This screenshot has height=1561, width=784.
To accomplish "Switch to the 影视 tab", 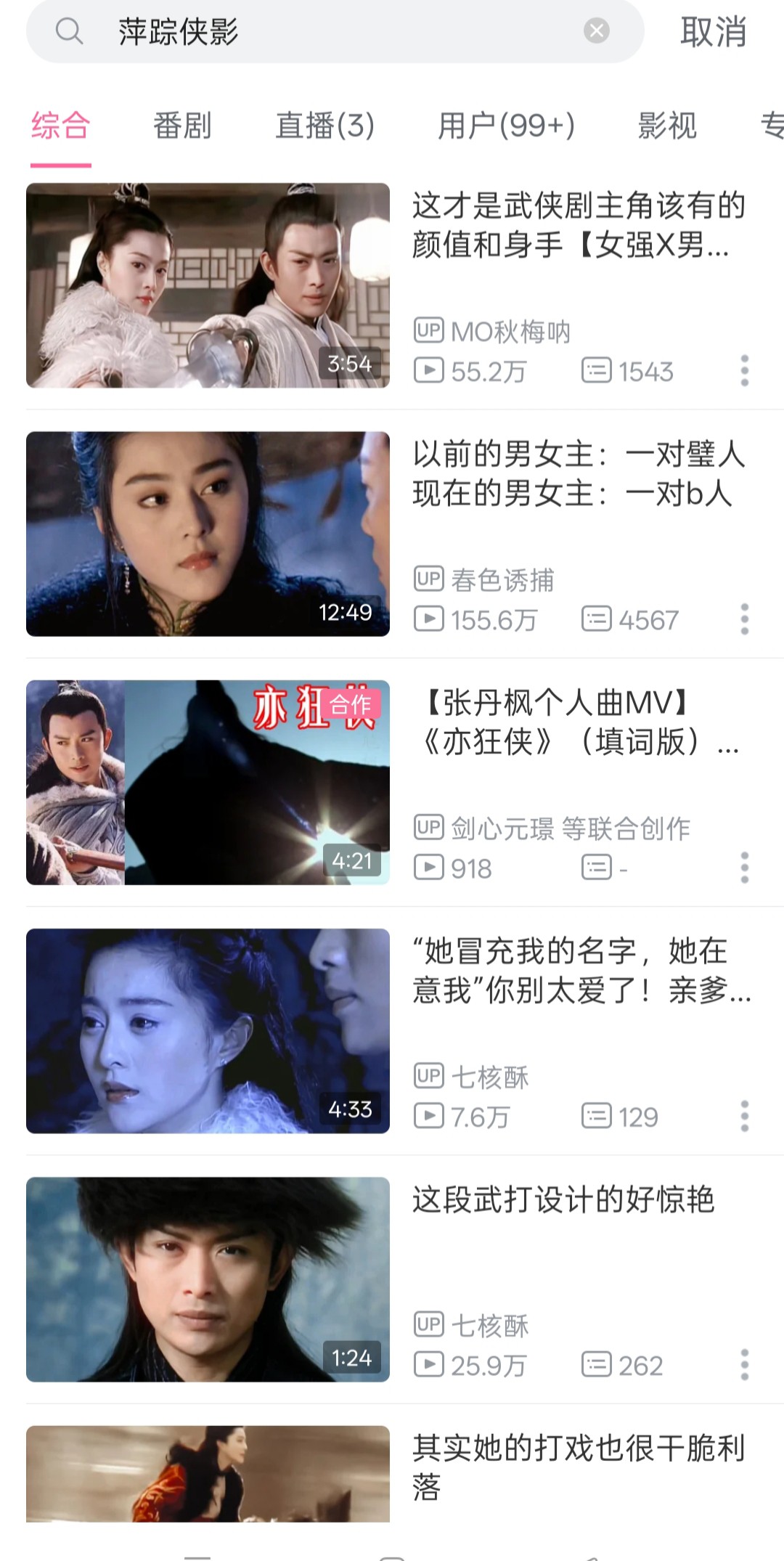I will click(x=667, y=126).
